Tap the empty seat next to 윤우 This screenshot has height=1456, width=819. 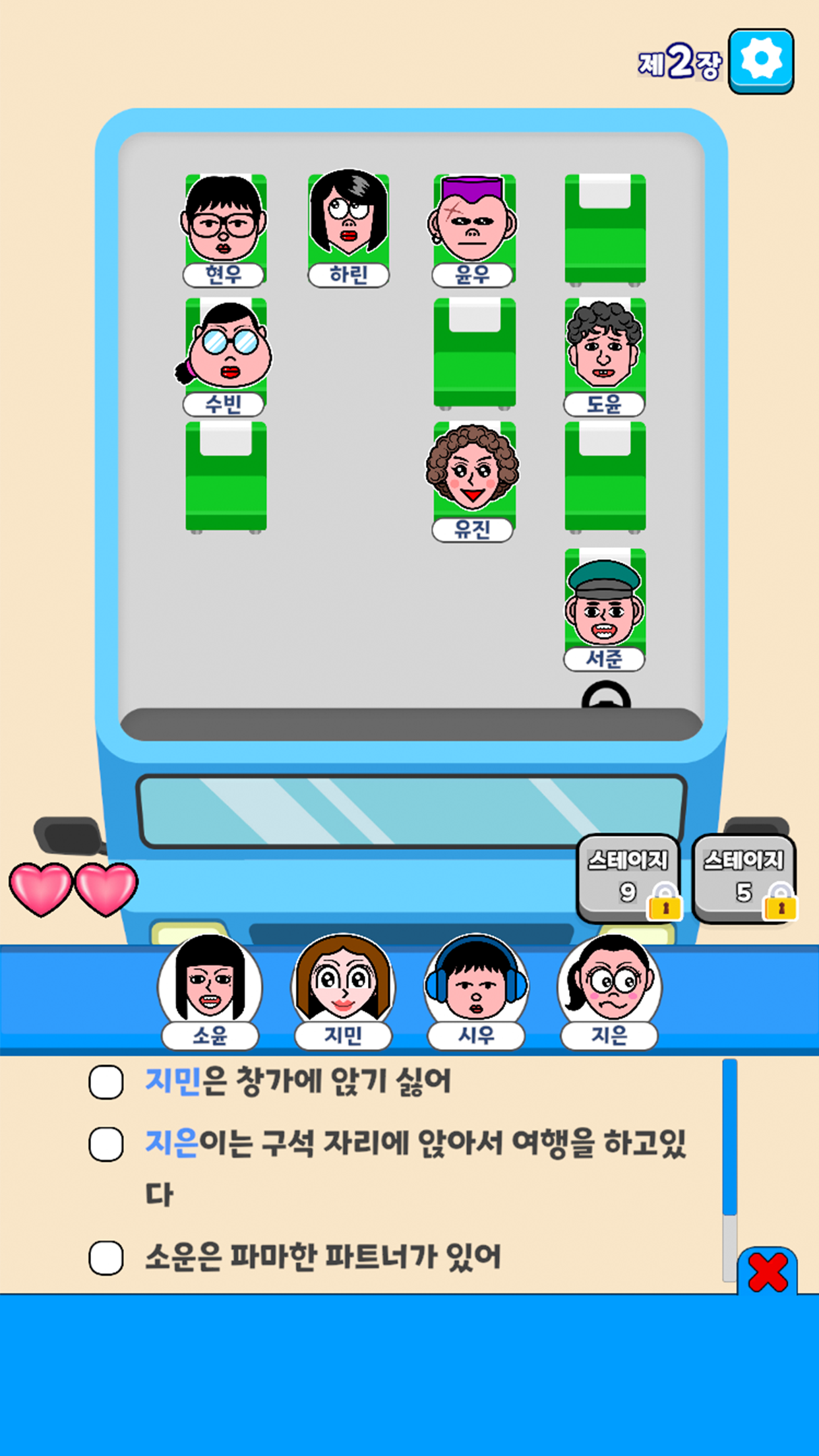(x=605, y=229)
